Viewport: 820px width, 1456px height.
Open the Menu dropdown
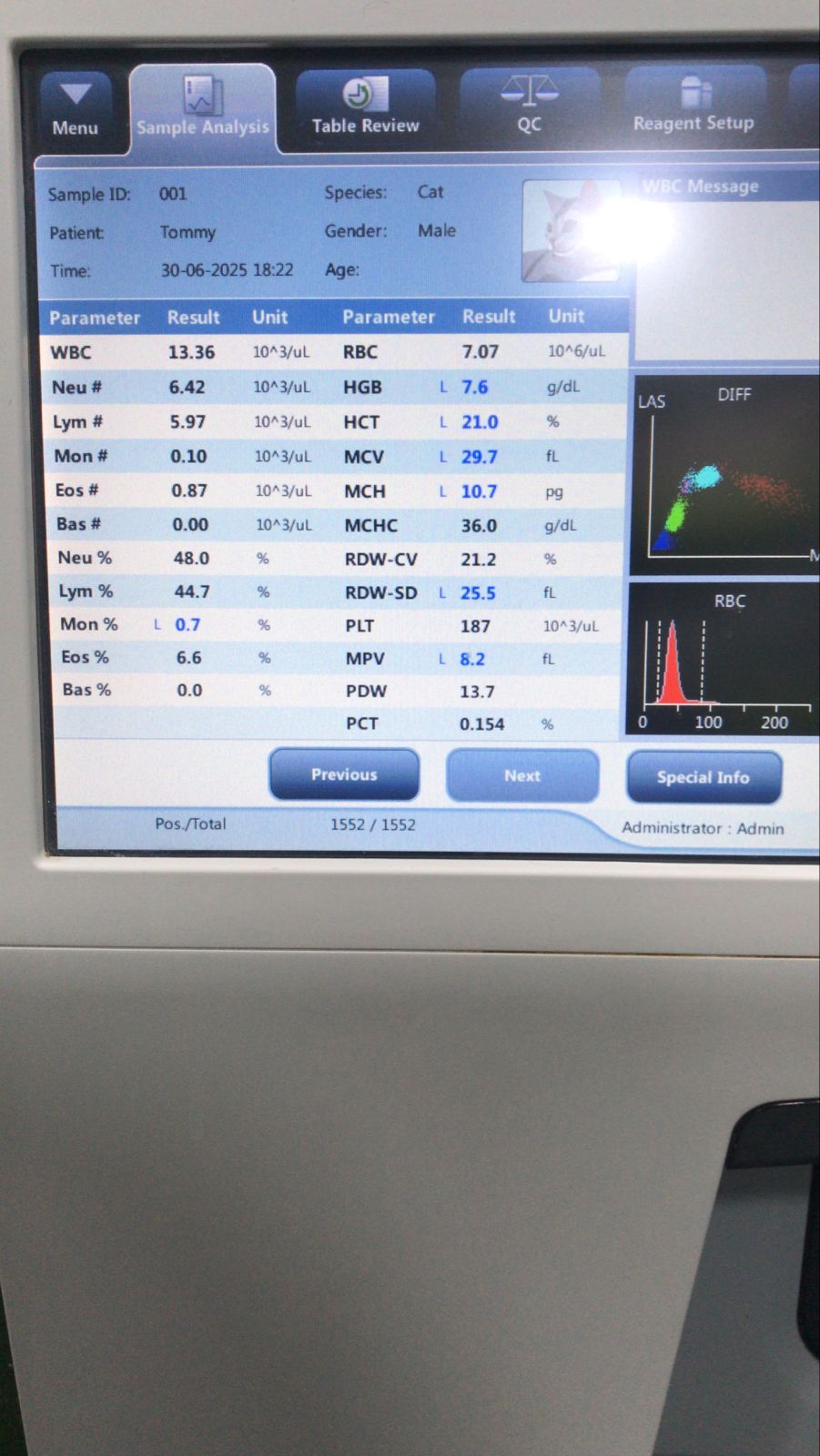pos(75,107)
